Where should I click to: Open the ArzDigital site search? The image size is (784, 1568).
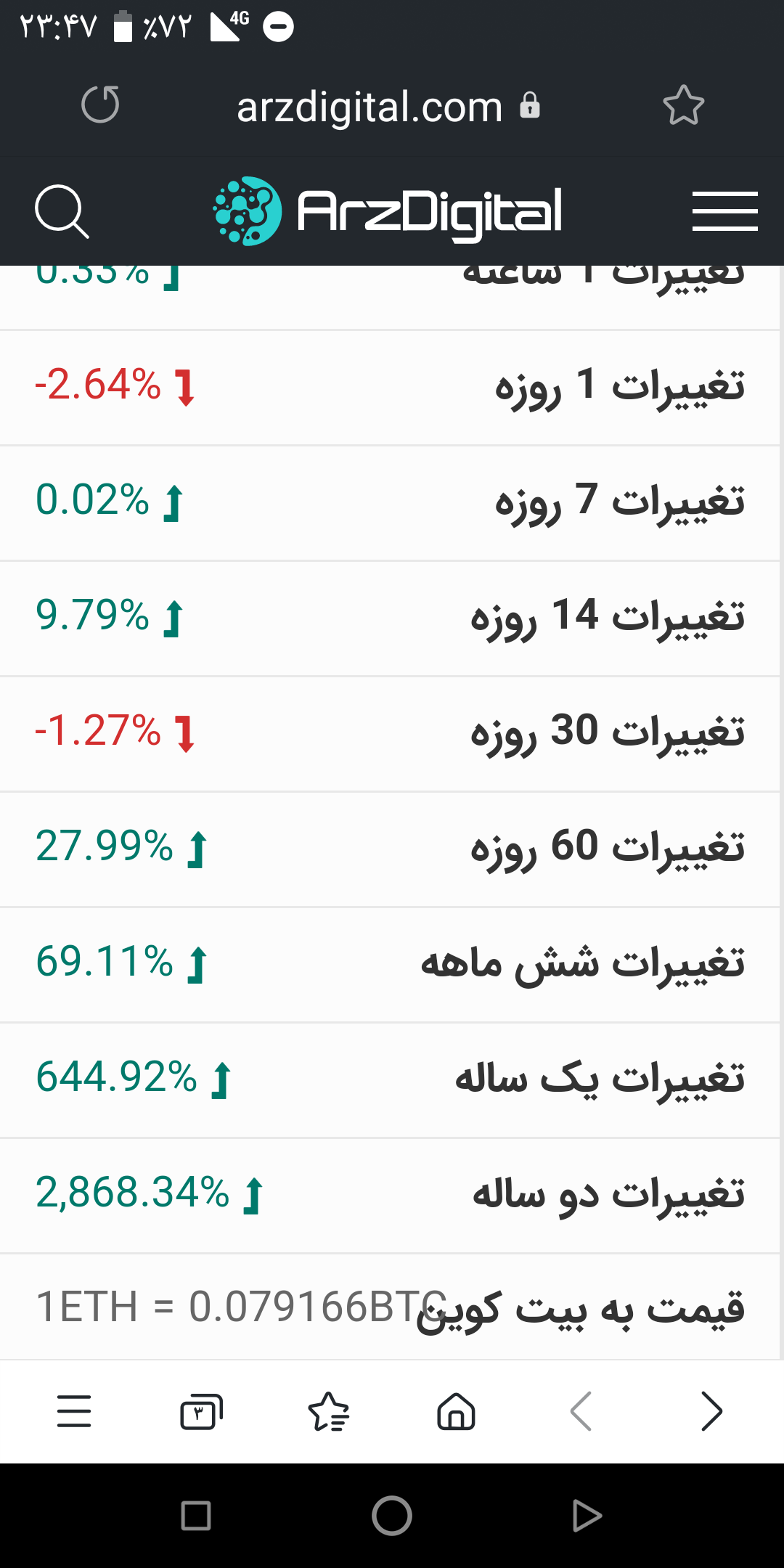(x=62, y=211)
